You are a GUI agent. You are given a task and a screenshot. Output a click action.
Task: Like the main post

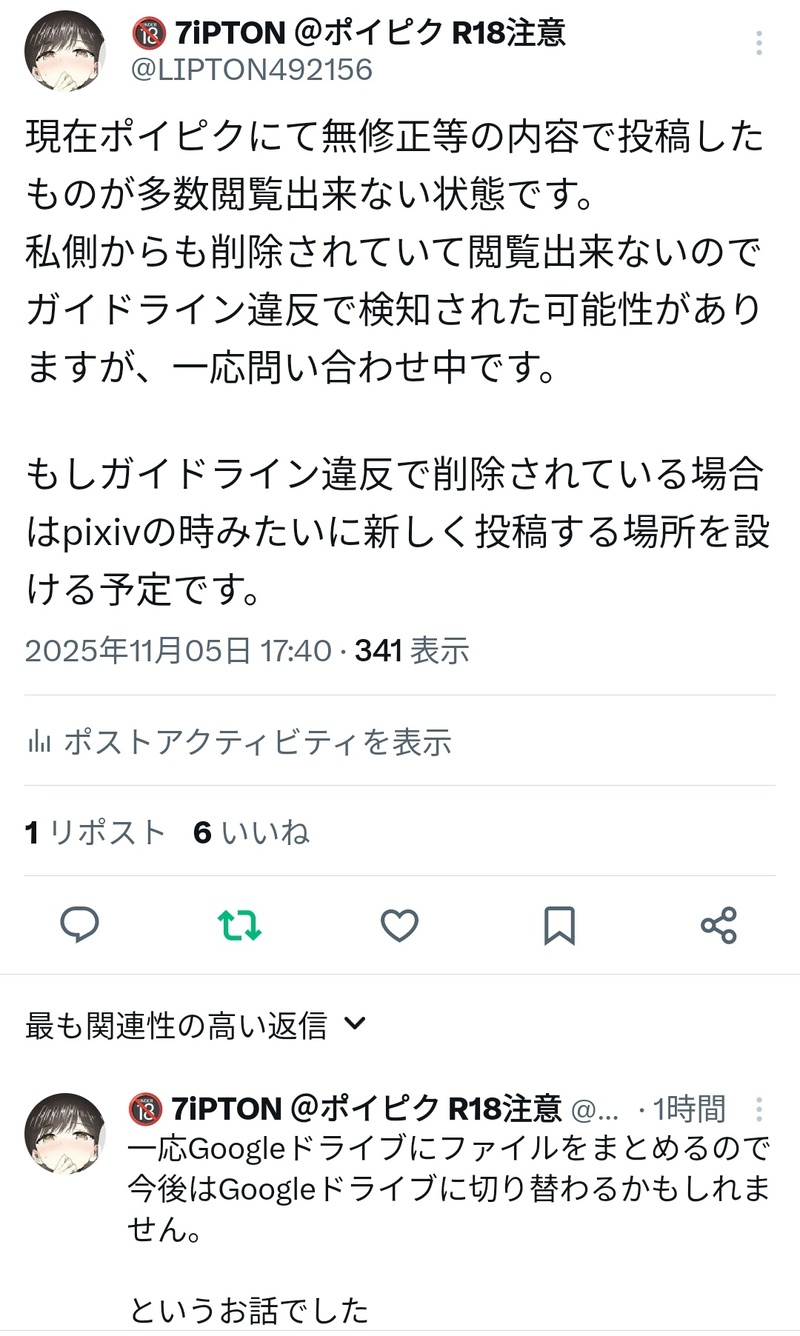pyautogui.click(x=400, y=926)
